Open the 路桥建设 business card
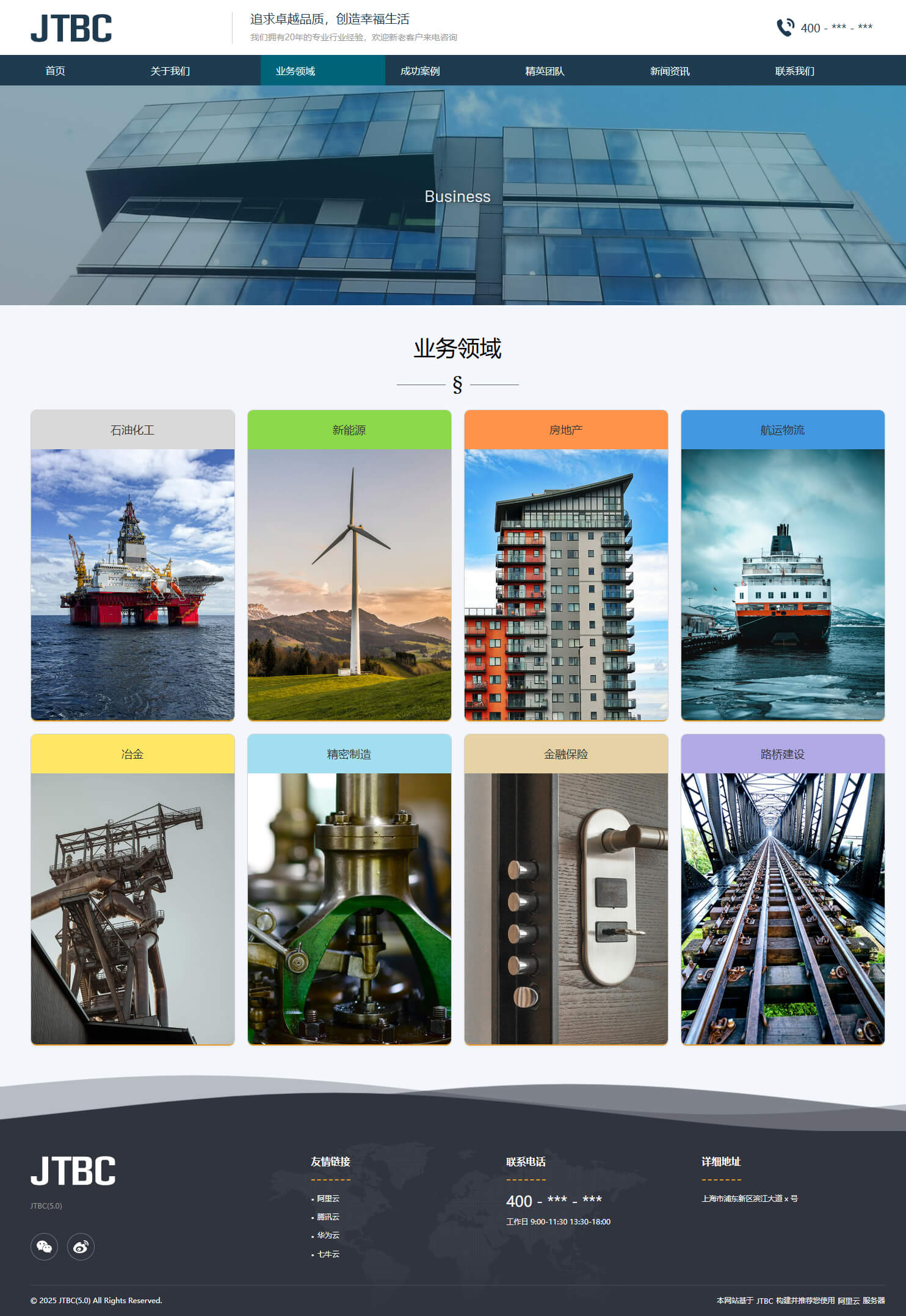906x1316 pixels. (x=783, y=889)
